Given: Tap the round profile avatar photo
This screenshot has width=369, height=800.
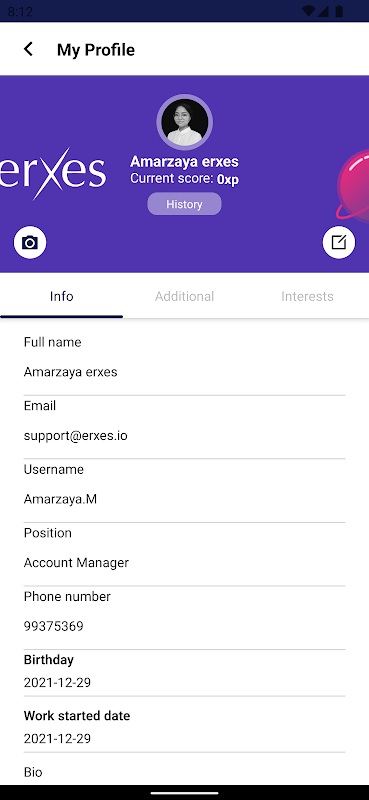Looking at the screenshot, I should click(184, 122).
